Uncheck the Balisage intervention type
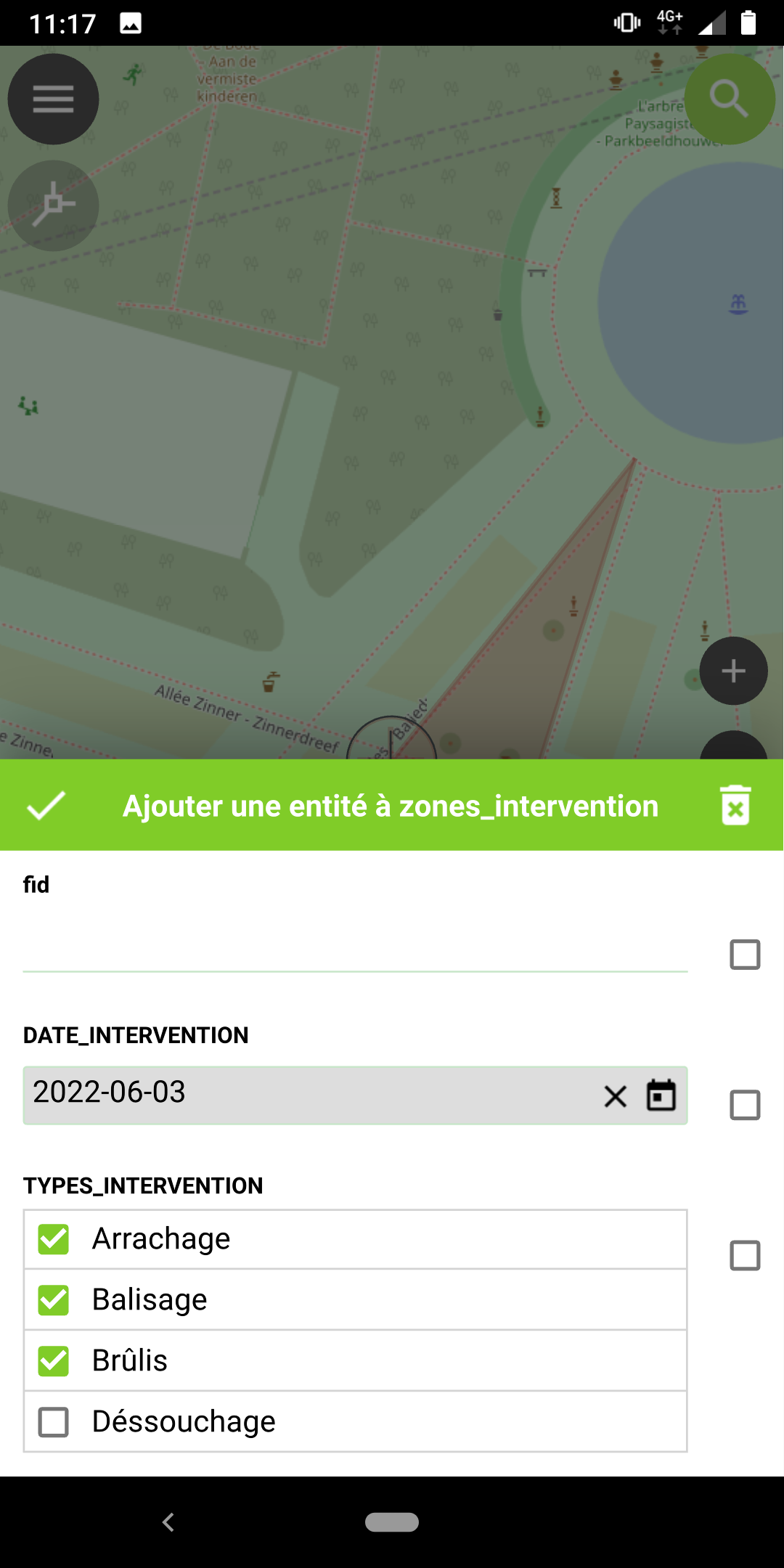Viewport: 784px width, 1568px height. tap(53, 1299)
